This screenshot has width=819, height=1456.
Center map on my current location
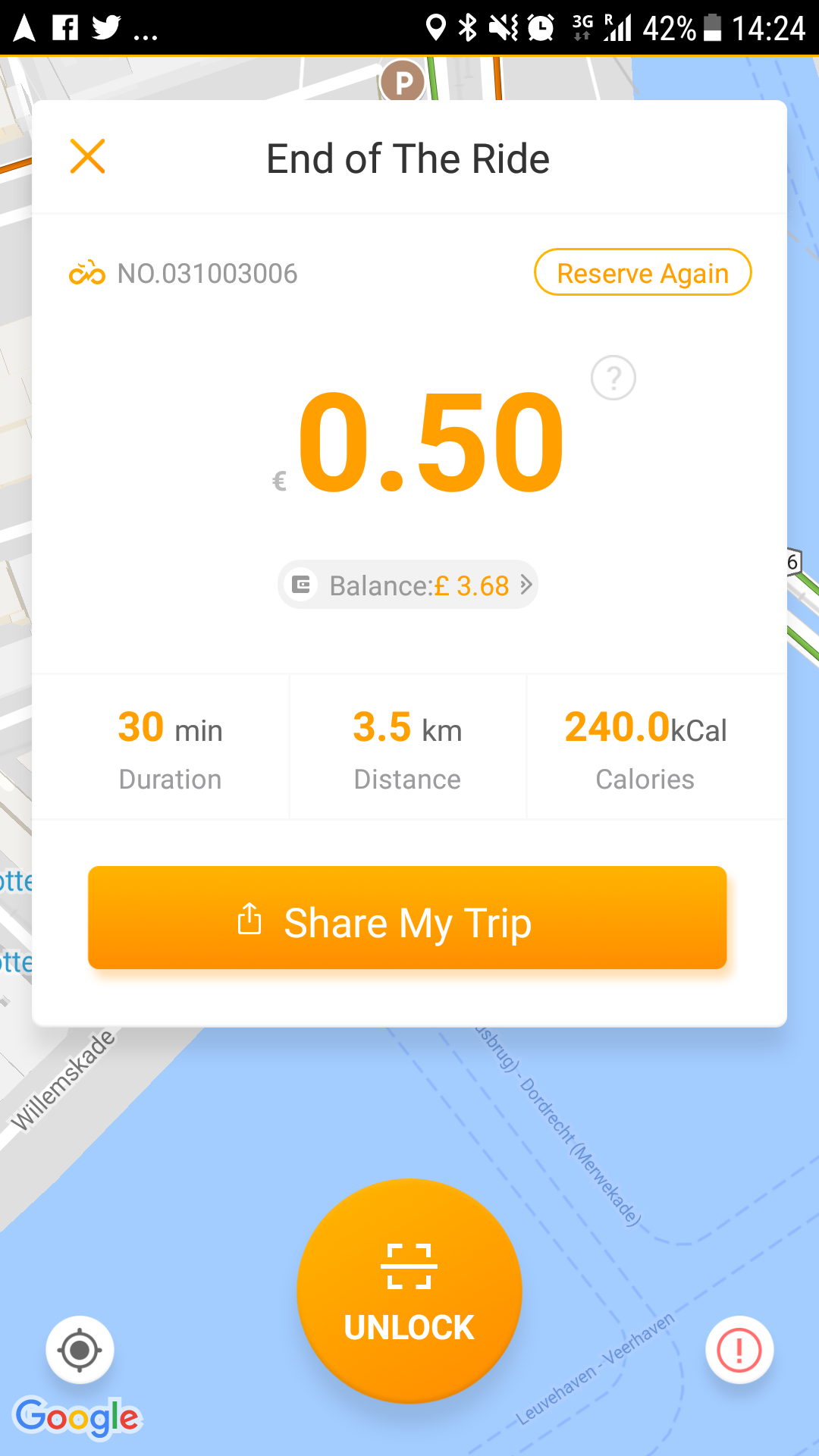[x=80, y=1350]
